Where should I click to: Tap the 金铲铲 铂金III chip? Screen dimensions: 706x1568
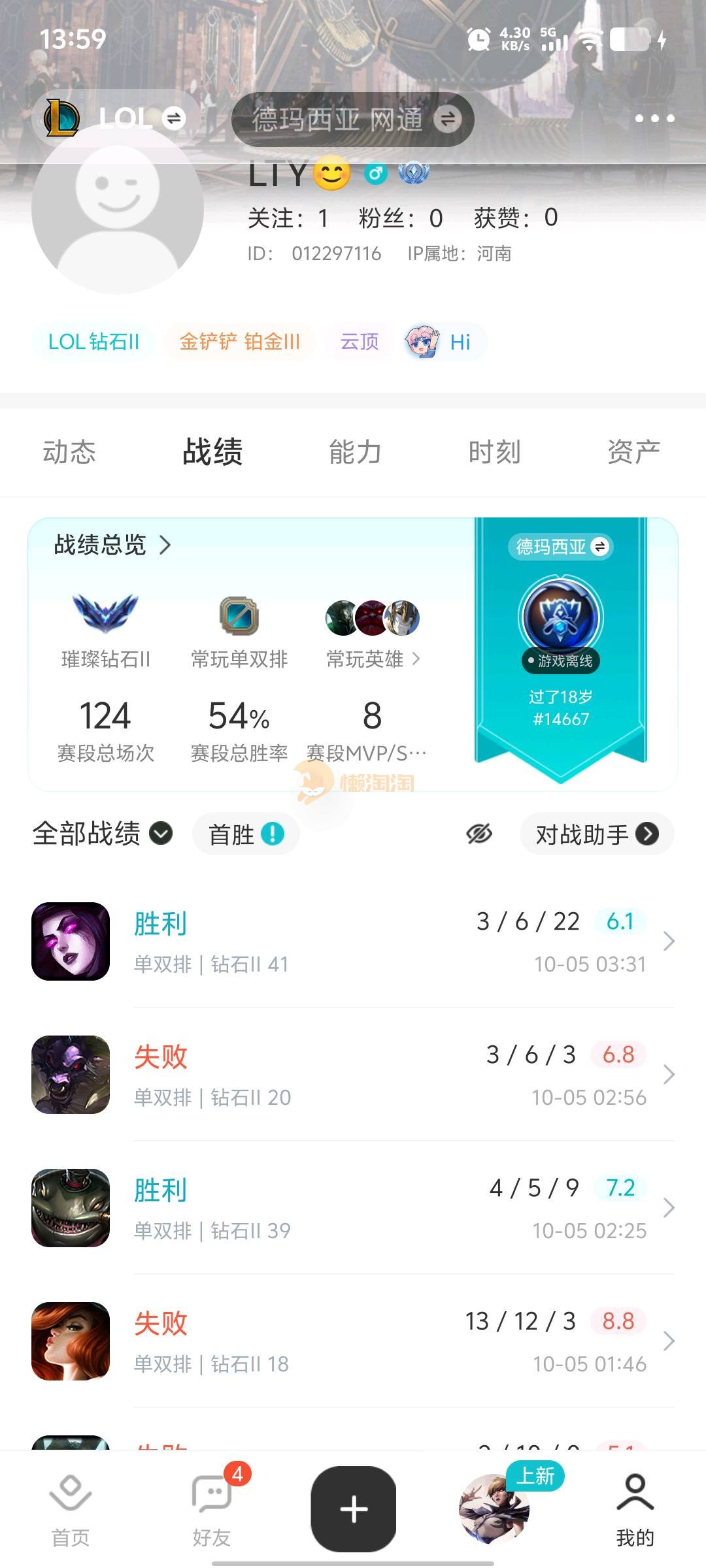(239, 342)
